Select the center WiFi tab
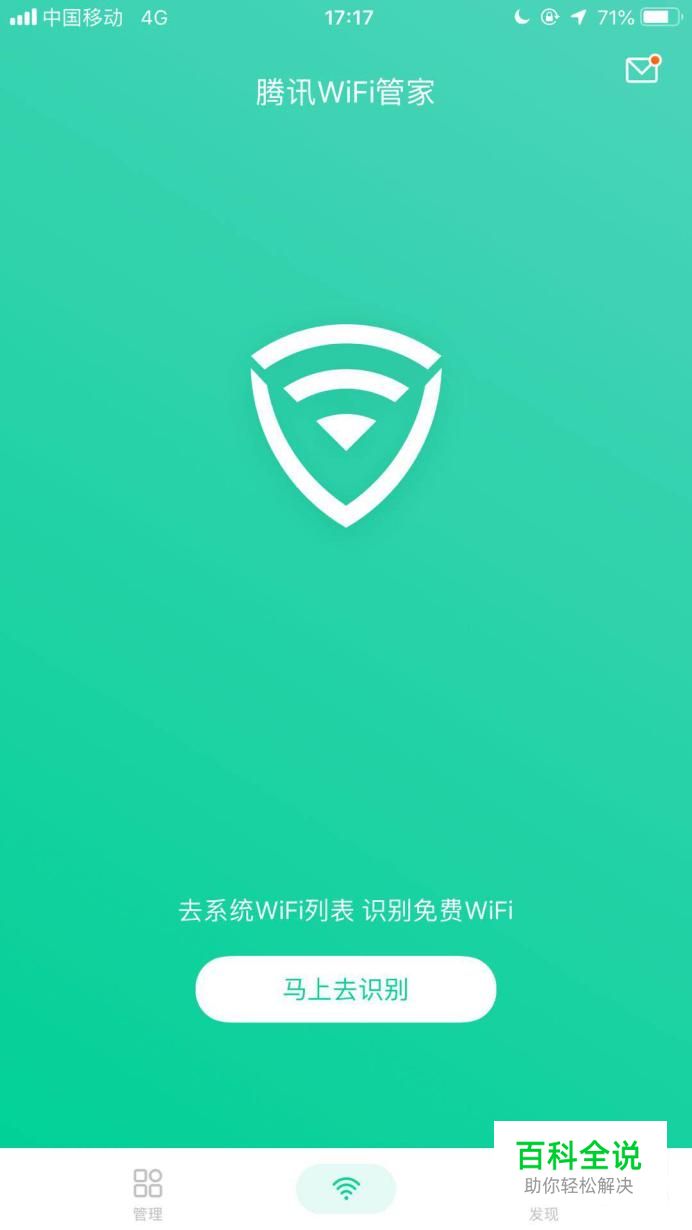Image resolution: width=692 pixels, height=1230 pixels. [346, 1189]
